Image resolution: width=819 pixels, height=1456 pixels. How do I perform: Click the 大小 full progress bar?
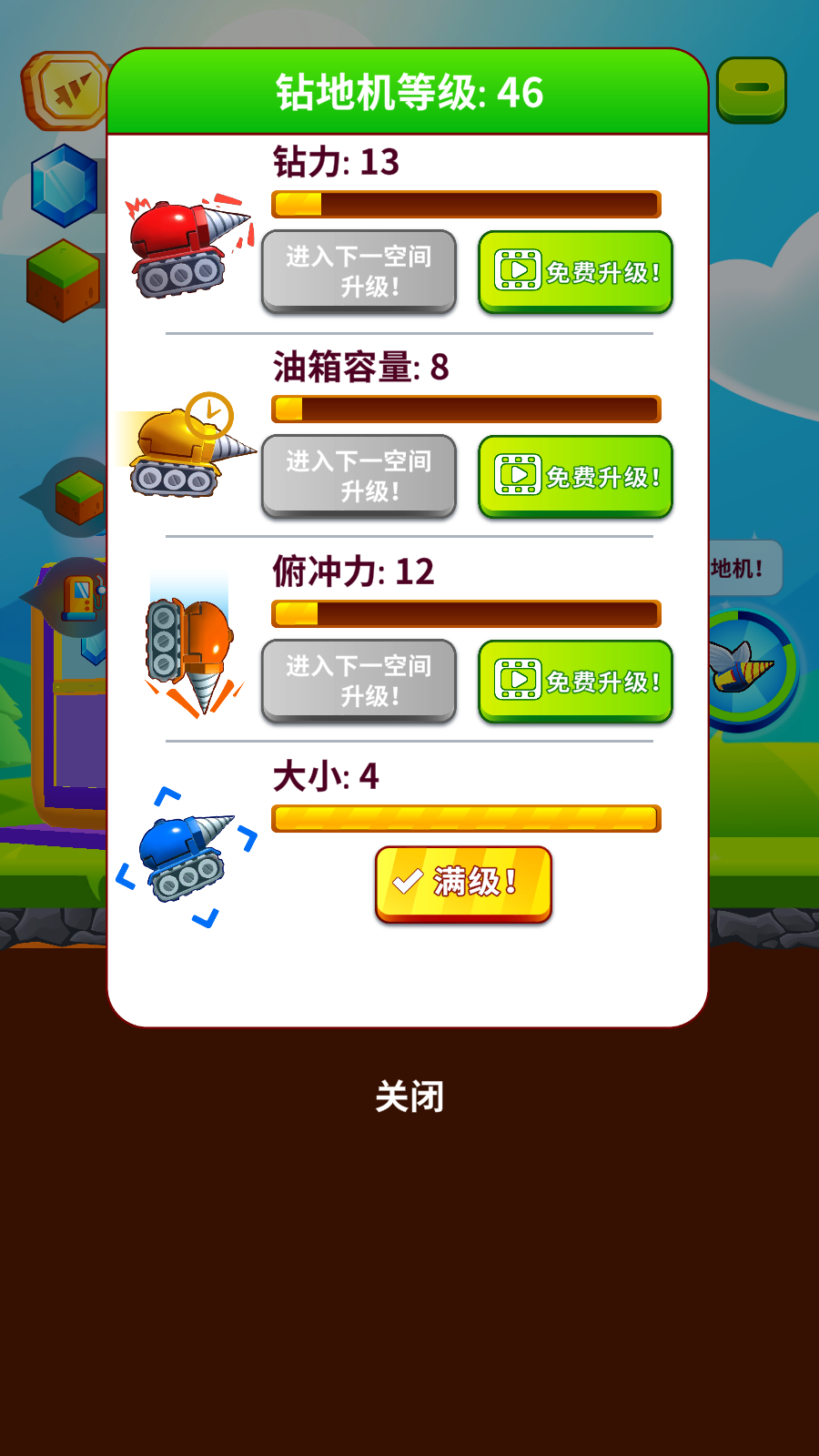click(465, 816)
